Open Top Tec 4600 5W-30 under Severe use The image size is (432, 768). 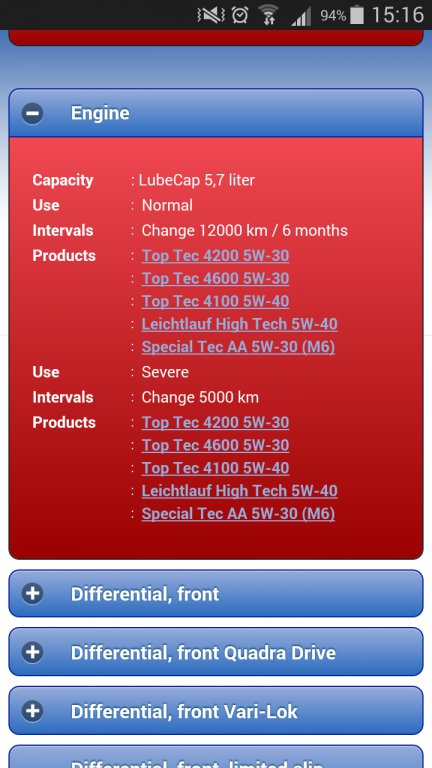tap(216, 445)
